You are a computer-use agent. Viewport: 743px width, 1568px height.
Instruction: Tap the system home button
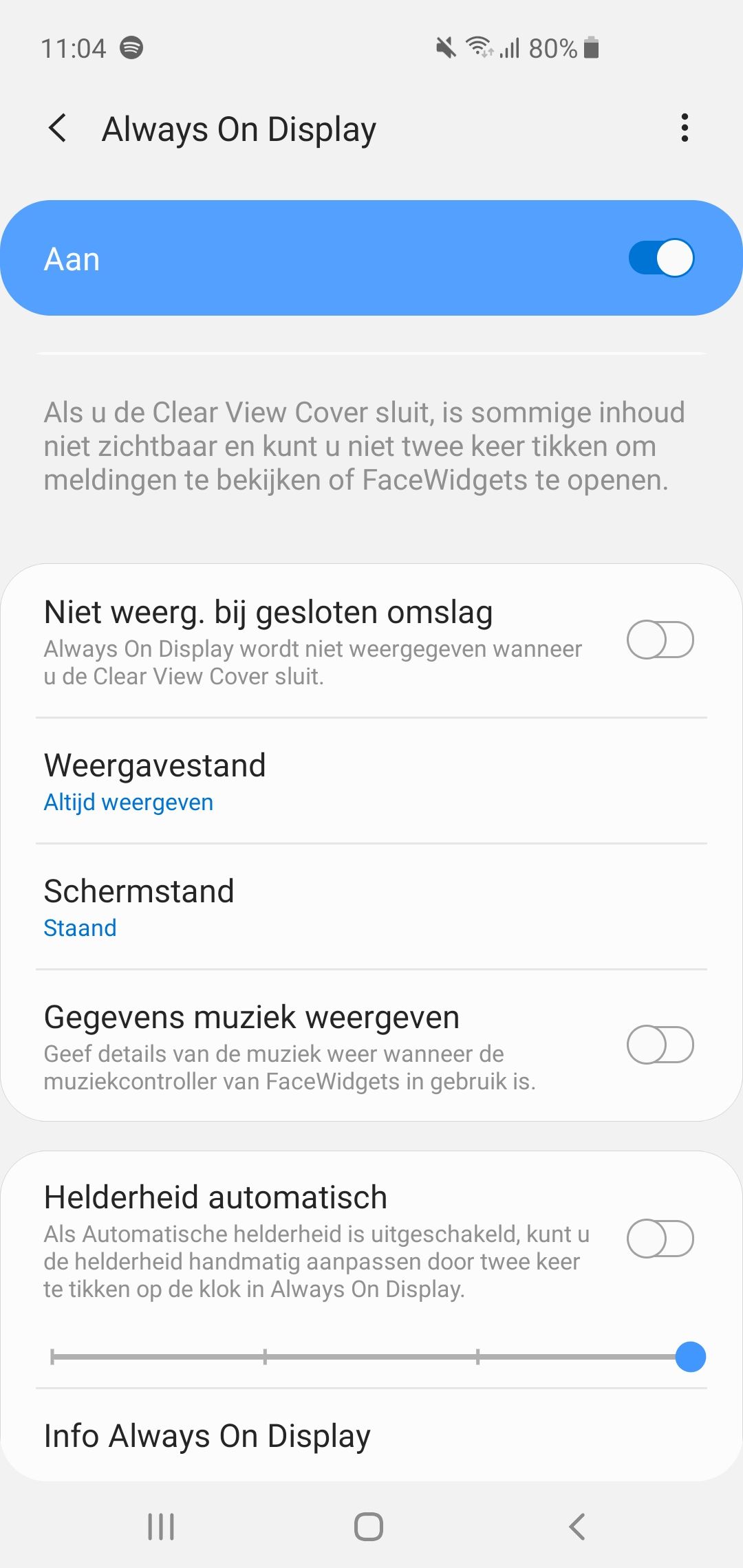coord(369,1527)
